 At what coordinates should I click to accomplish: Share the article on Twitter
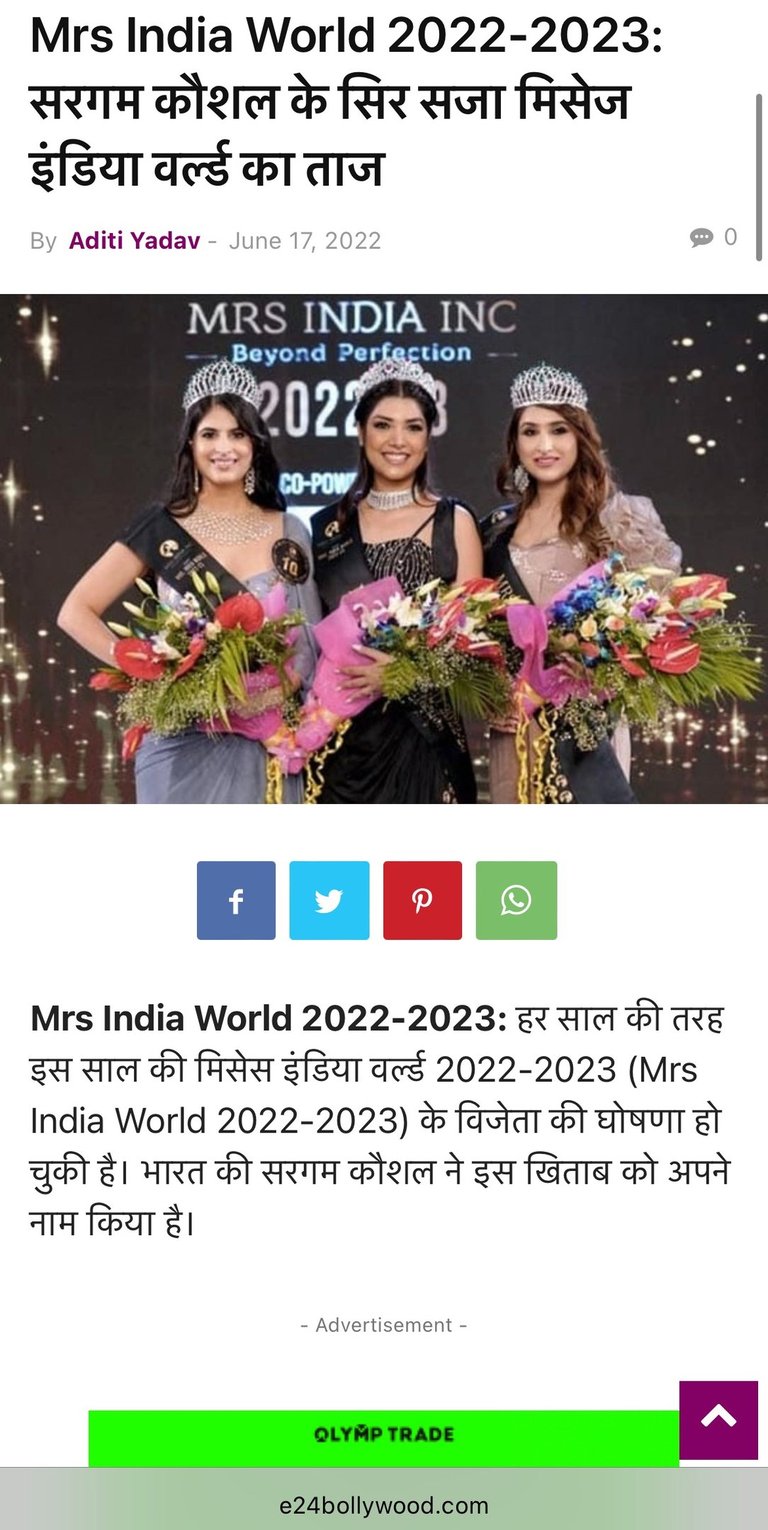(x=329, y=900)
